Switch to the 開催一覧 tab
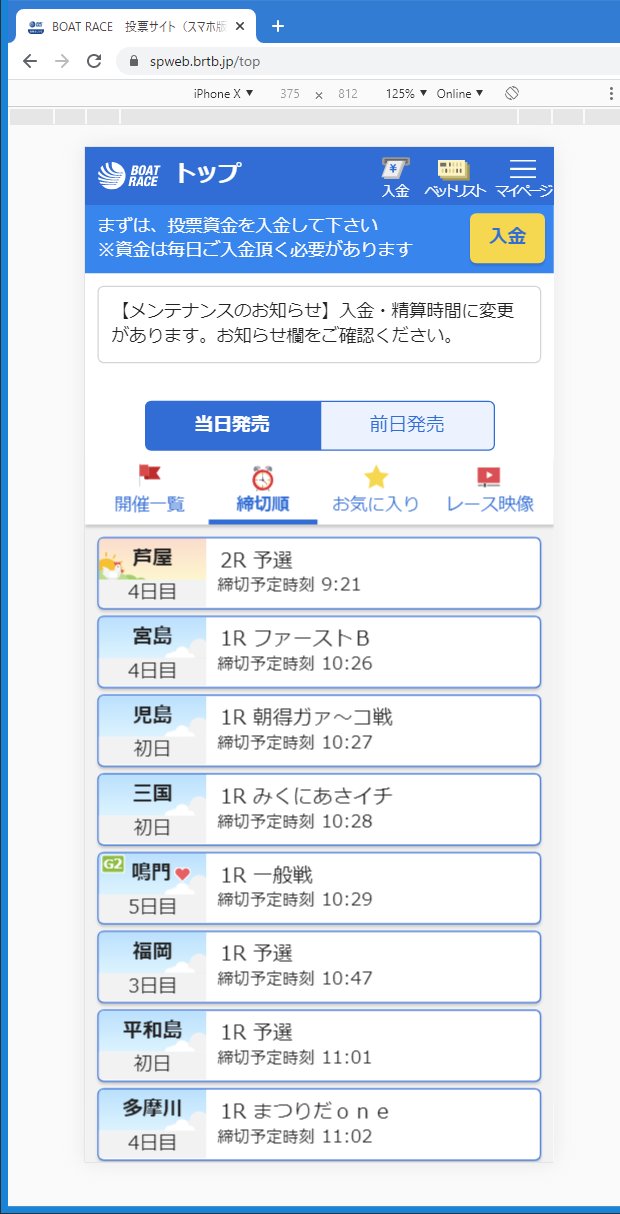Screen dimensions: 620x1214 (x=149, y=490)
